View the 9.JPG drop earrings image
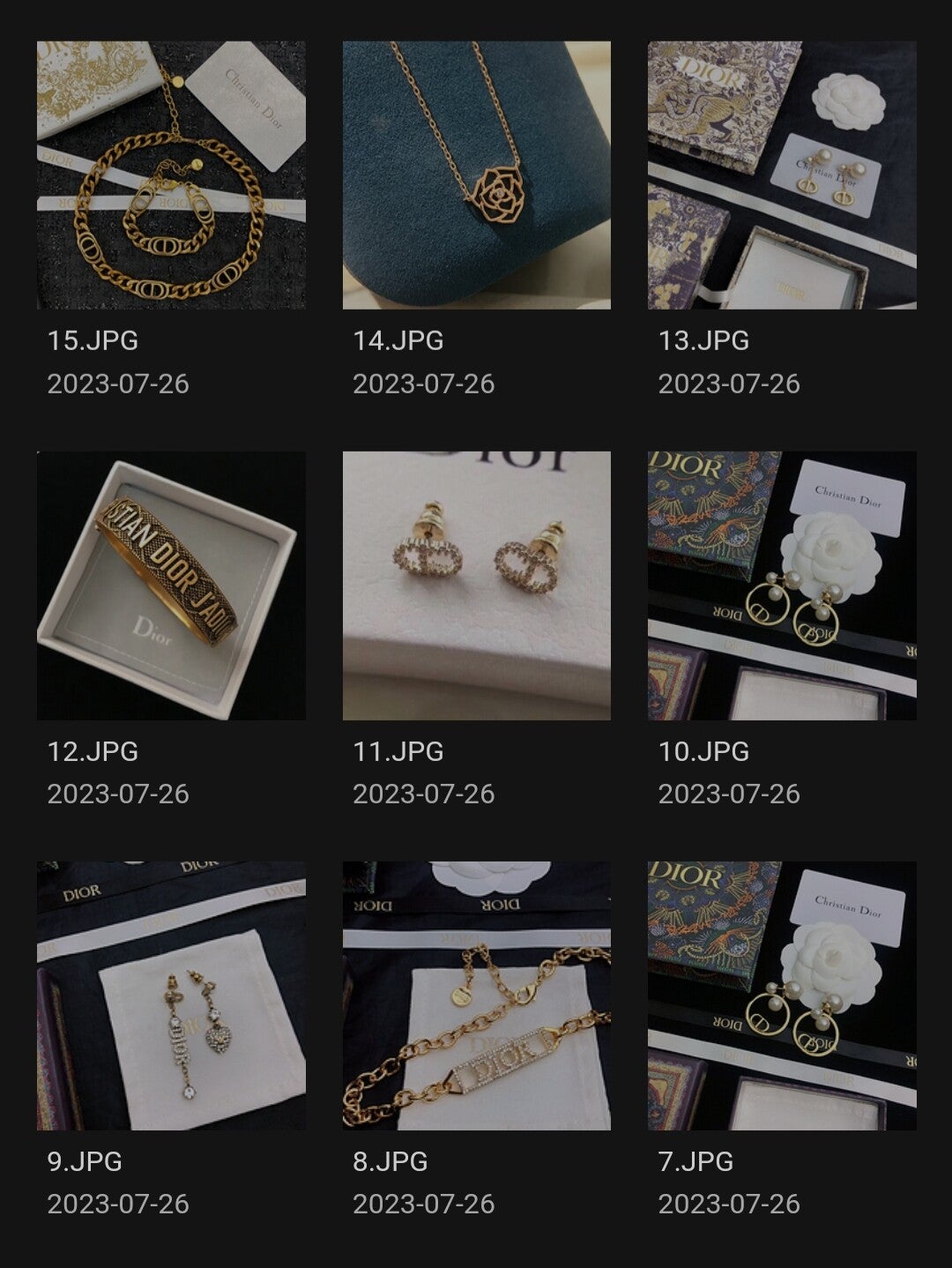The image size is (952, 1268). [x=171, y=996]
